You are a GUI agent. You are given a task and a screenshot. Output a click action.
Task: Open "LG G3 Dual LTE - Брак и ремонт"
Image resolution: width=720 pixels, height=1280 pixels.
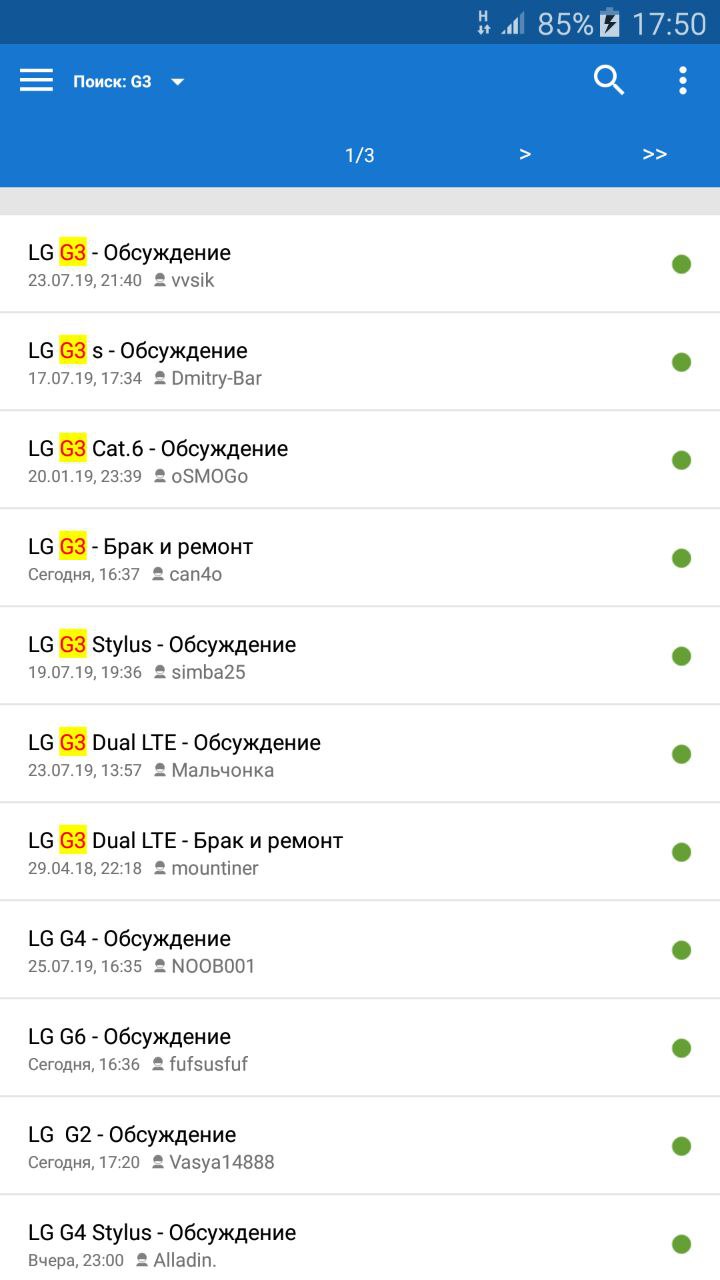(x=360, y=852)
